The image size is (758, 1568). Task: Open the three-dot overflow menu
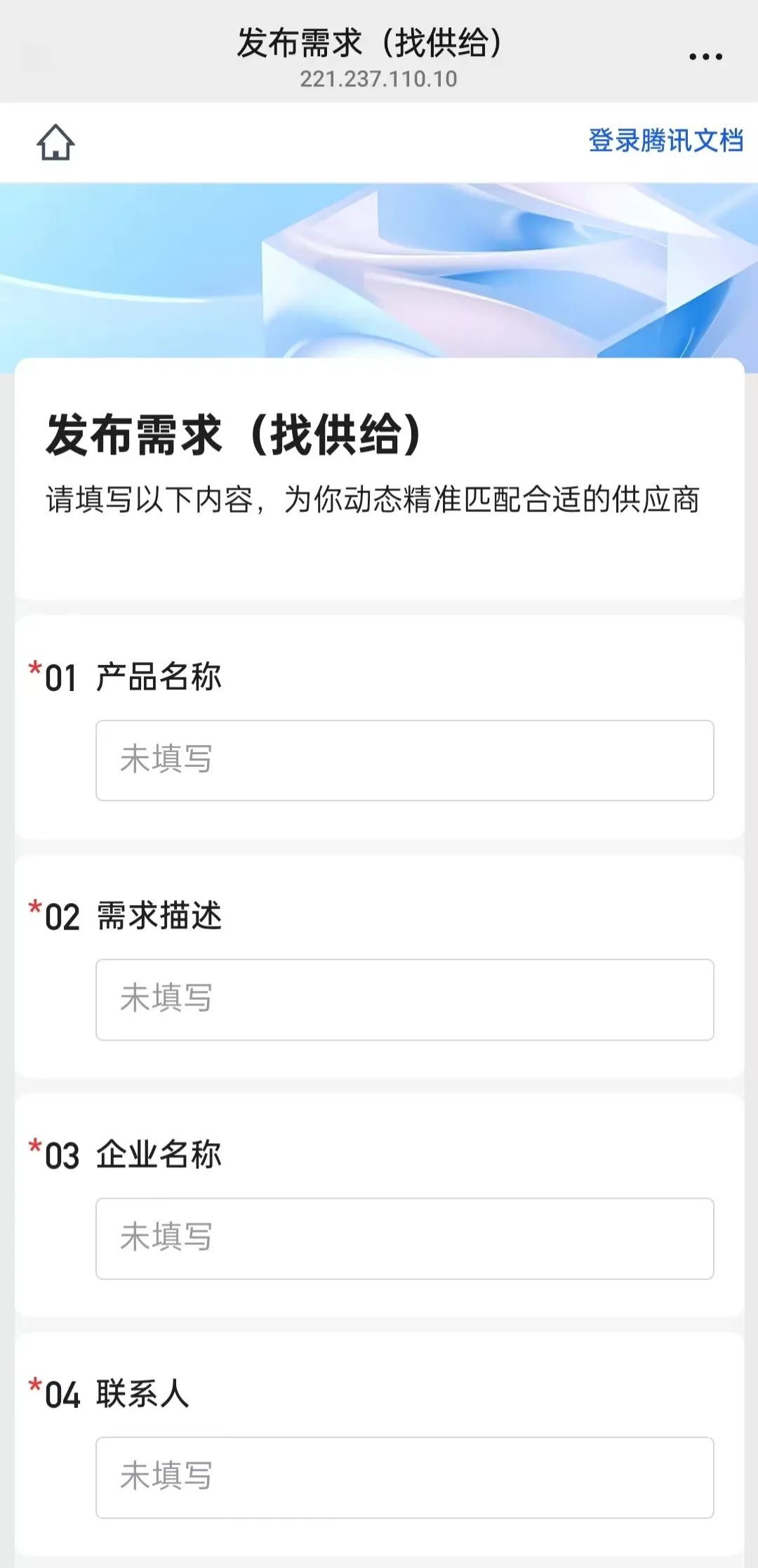pos(705,57)
